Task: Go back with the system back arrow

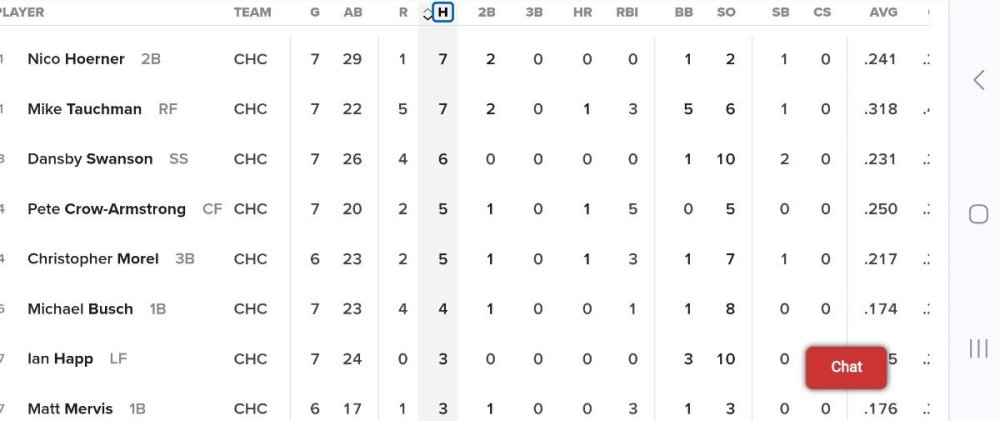Action: click(979, 81)
